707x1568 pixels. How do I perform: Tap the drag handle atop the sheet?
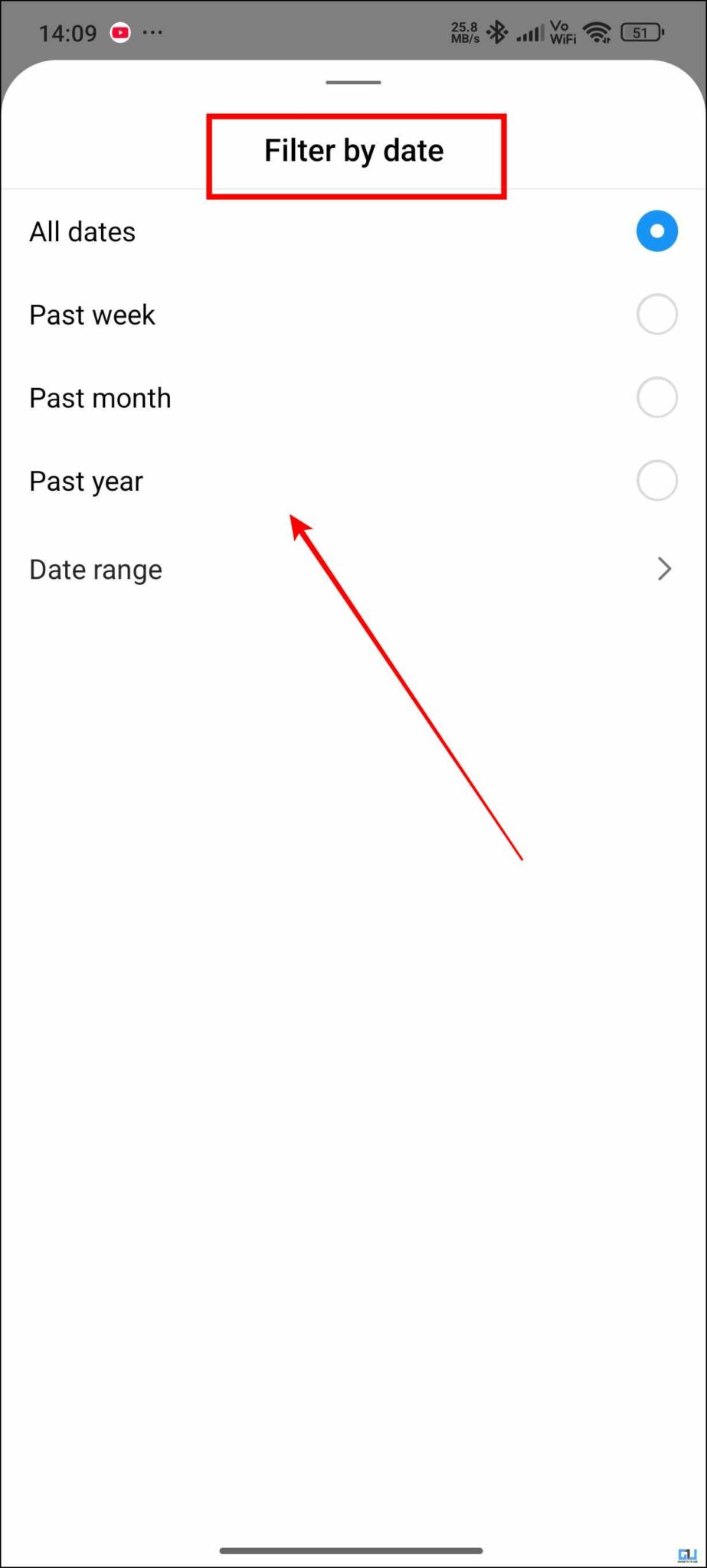353,82
